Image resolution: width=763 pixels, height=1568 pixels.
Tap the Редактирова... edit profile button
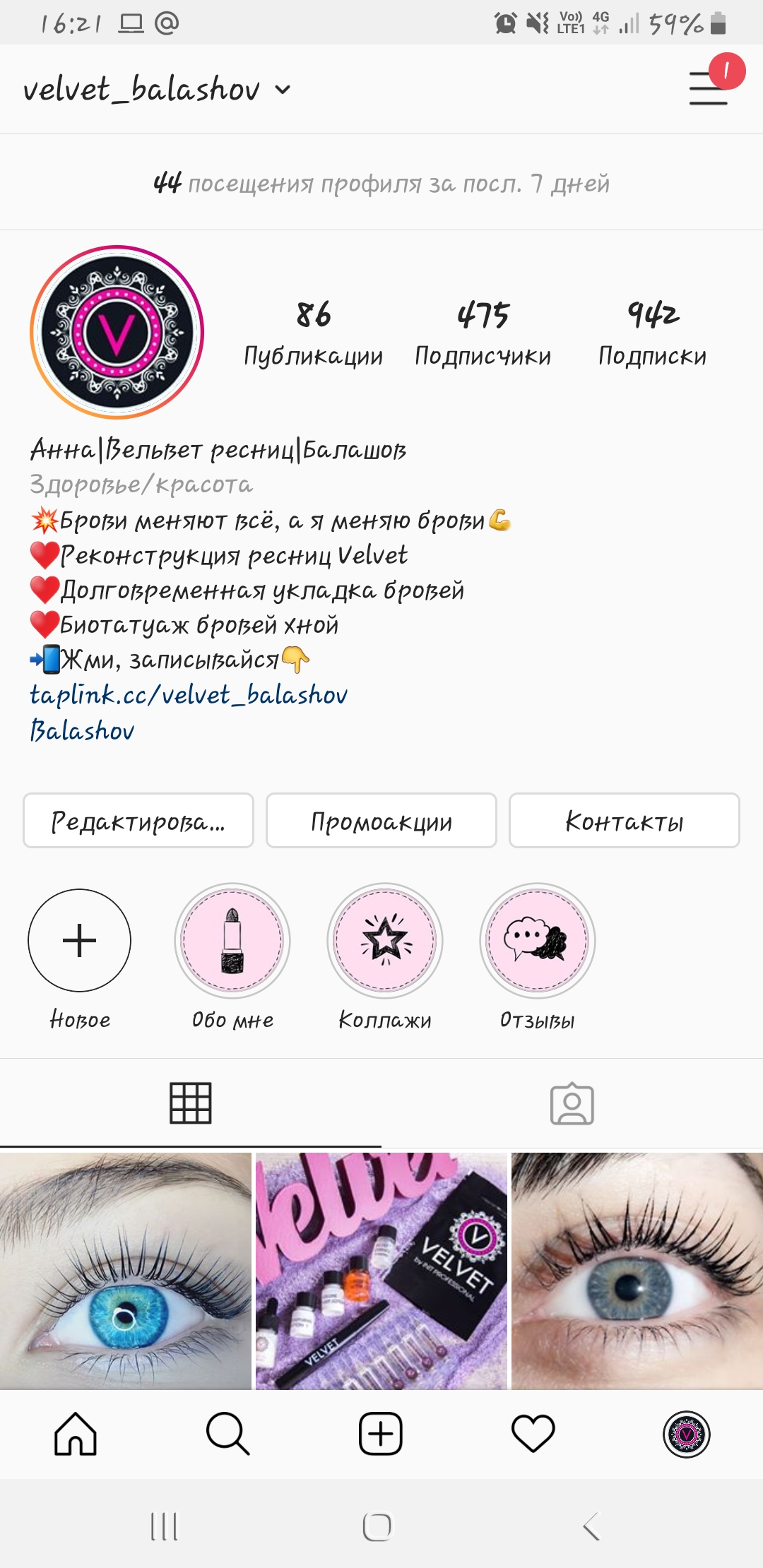(x=138, y=821)
